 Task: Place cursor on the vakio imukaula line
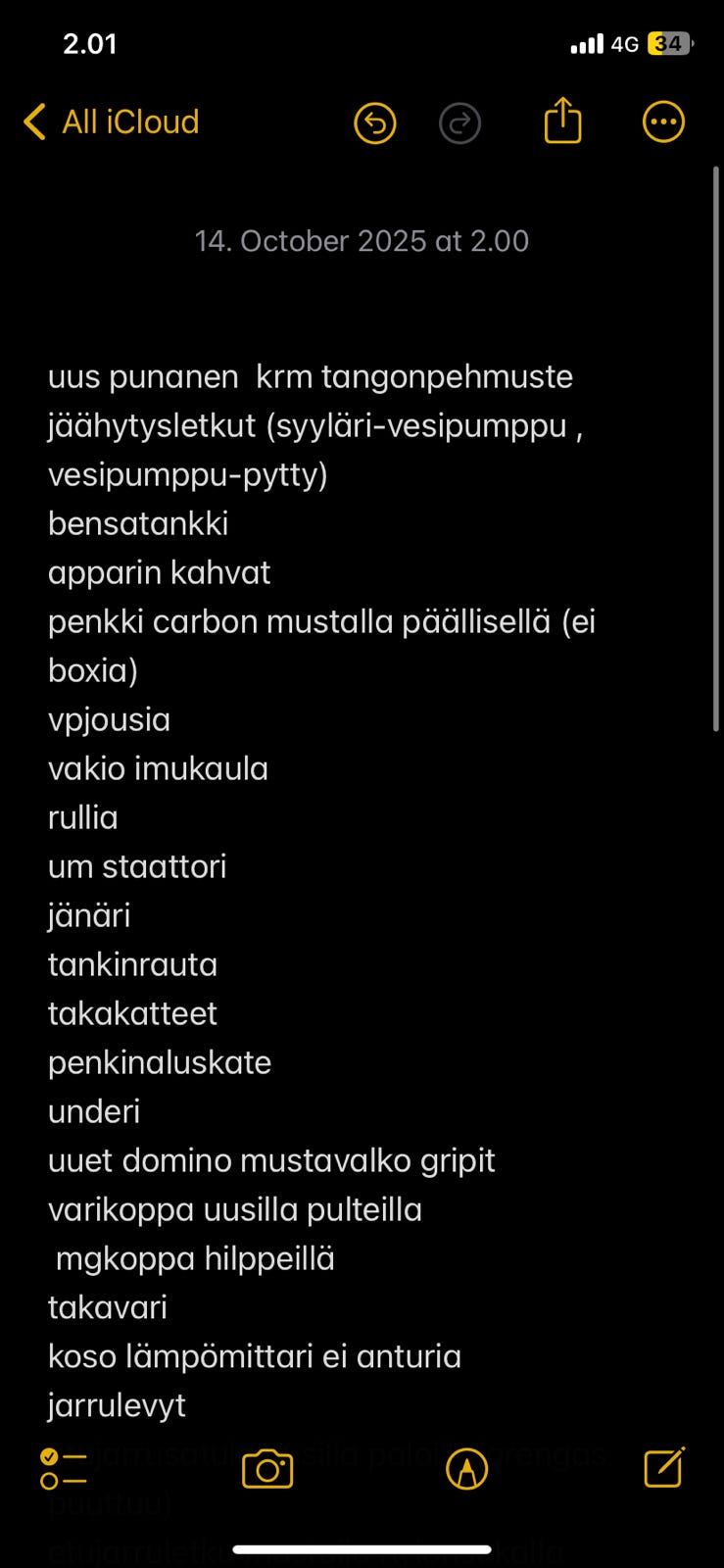pos(158,768)
